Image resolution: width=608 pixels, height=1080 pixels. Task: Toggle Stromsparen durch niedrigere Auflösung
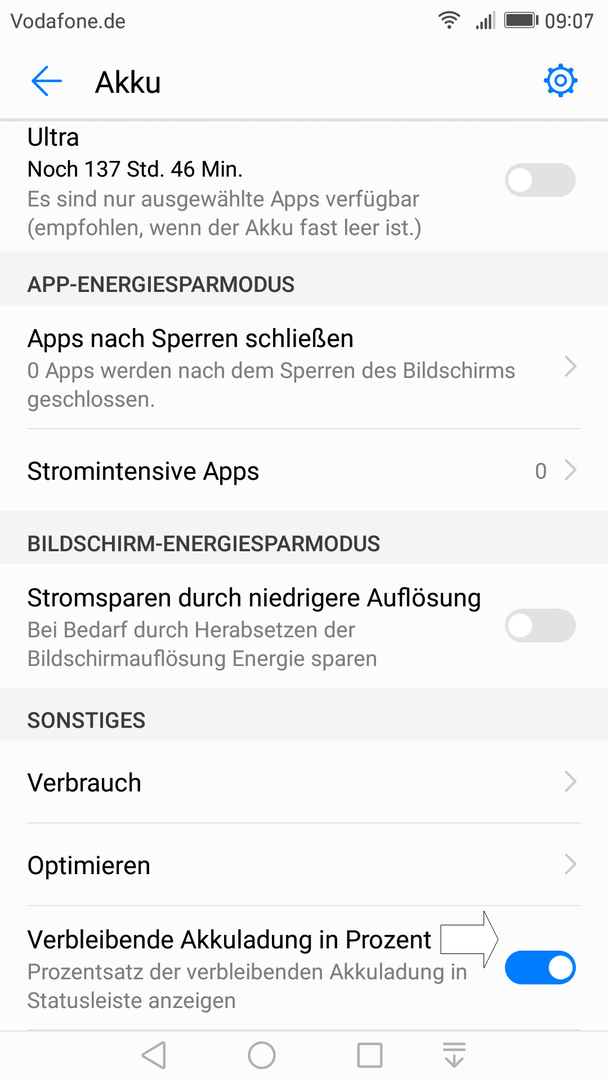(540, 625)
